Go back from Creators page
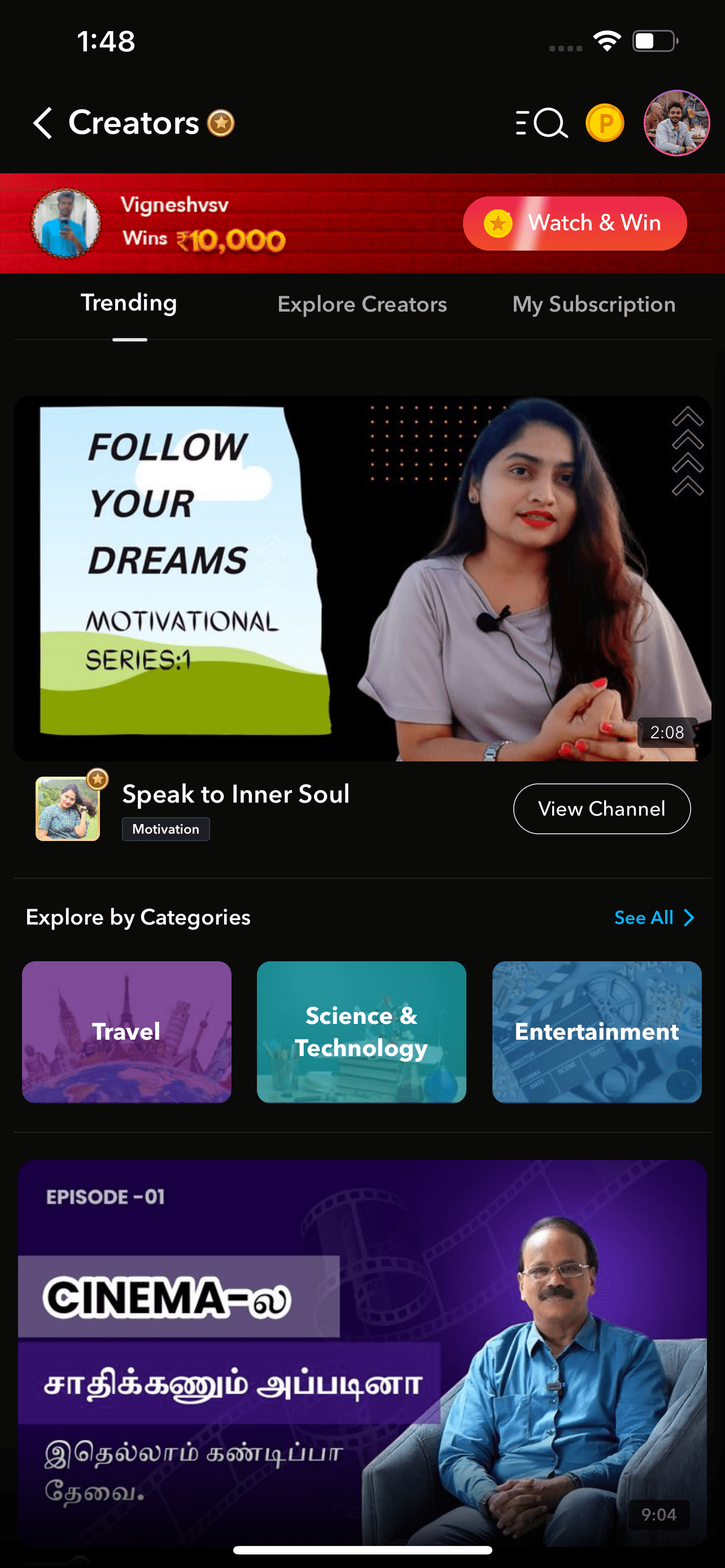The width and height of the screenshot is (725, 1568). pos(42,123)
